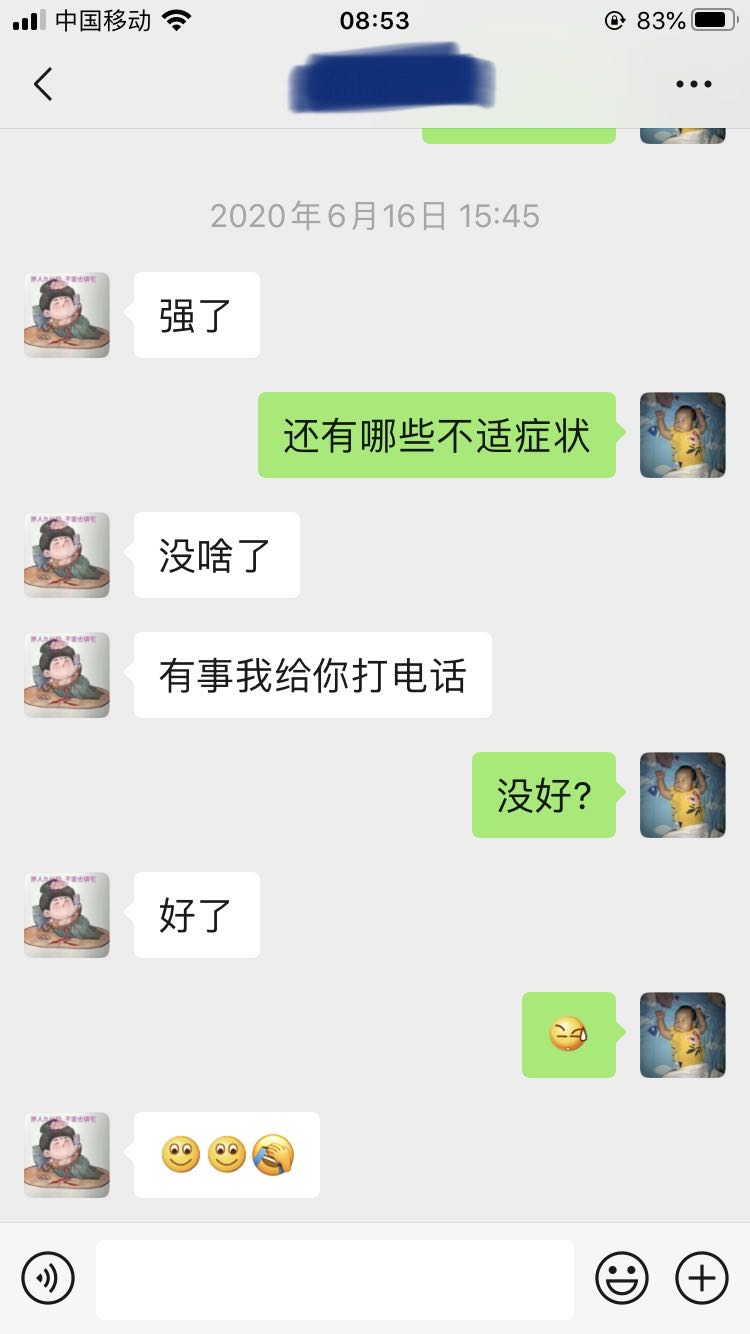View own avatar beside "还有哪些不适症状"
The width and height of the screenshot is (750, 1334).
point(682,435)
